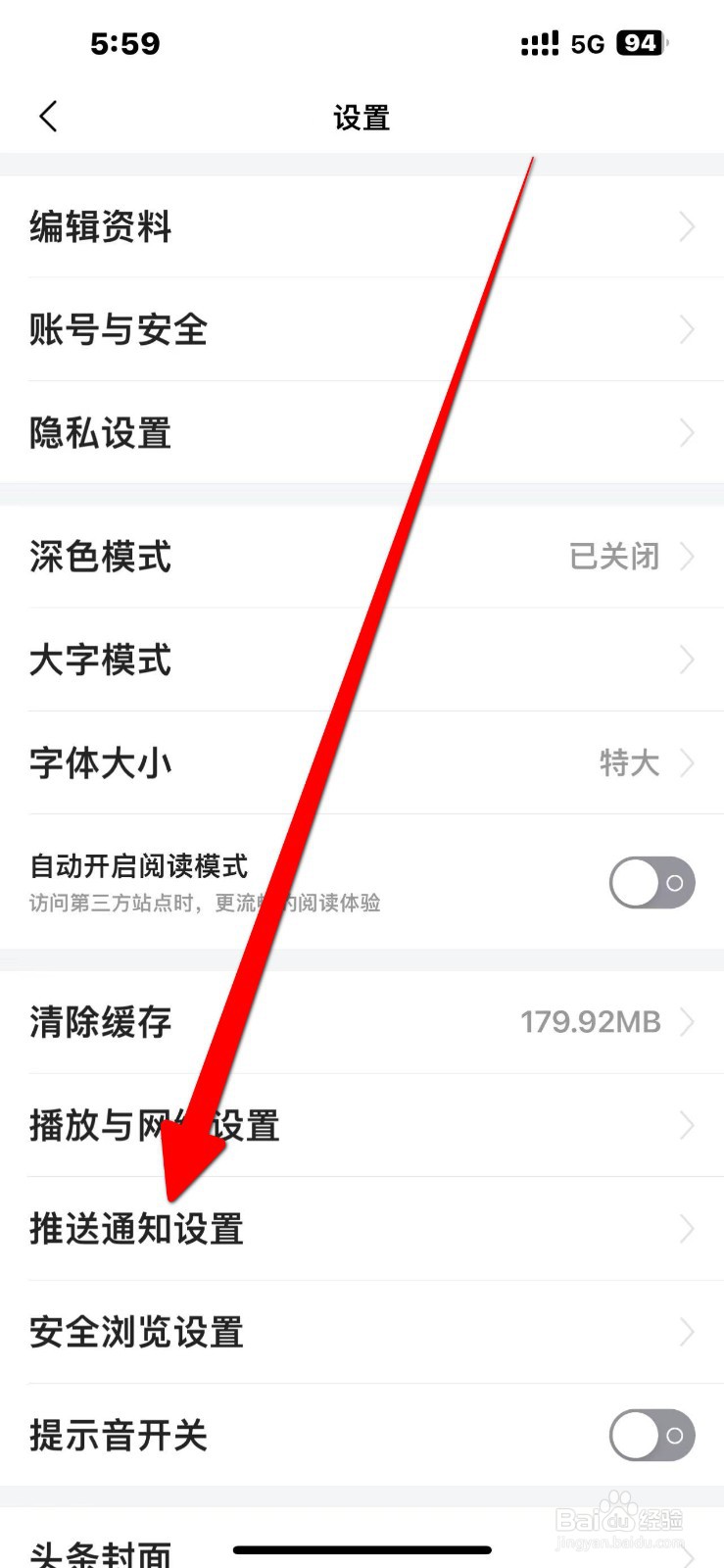Open 账号与安全 using the right arrow
Image resolution: width=724 pixels, height=1568 pixels.
click(x=686, y=329)
